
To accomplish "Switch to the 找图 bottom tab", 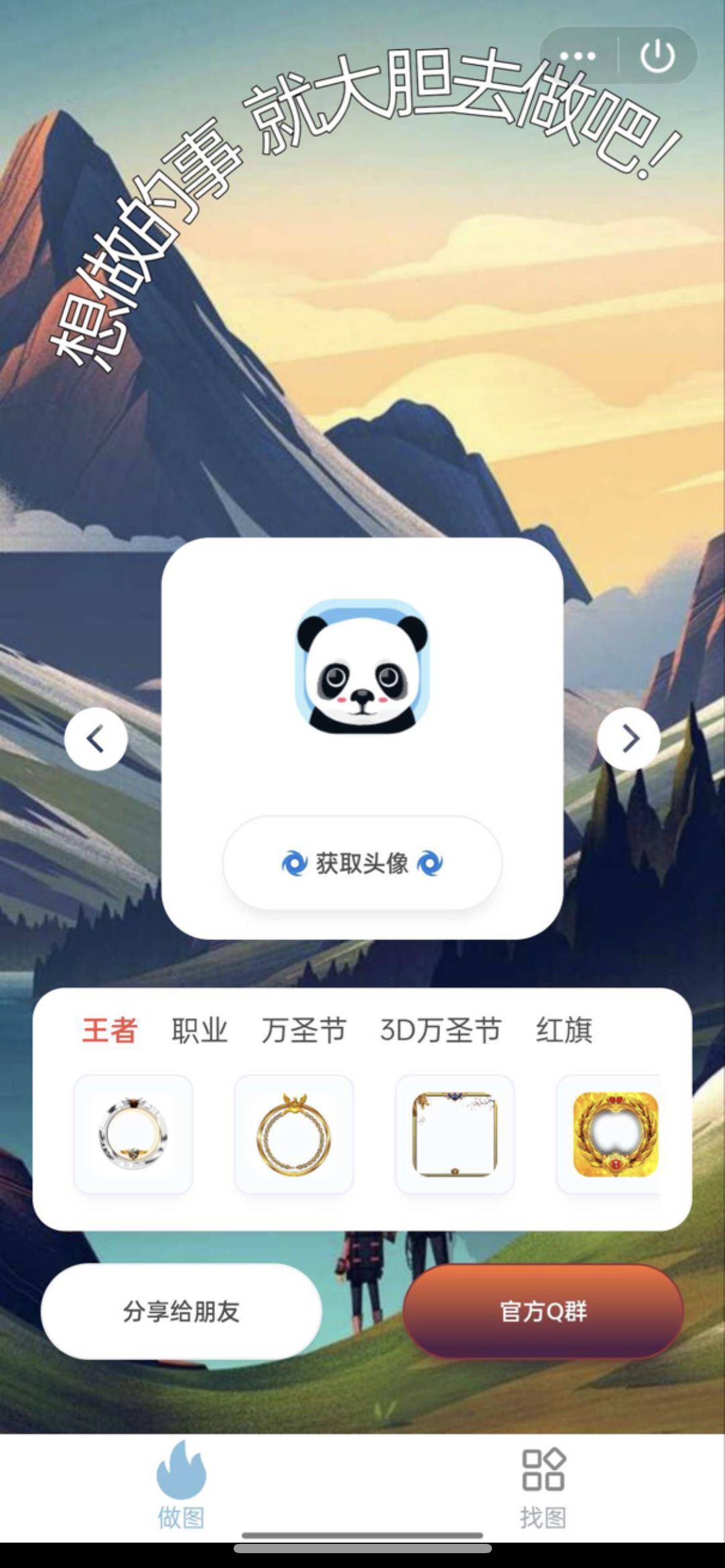I will [x=543, y=1485].
